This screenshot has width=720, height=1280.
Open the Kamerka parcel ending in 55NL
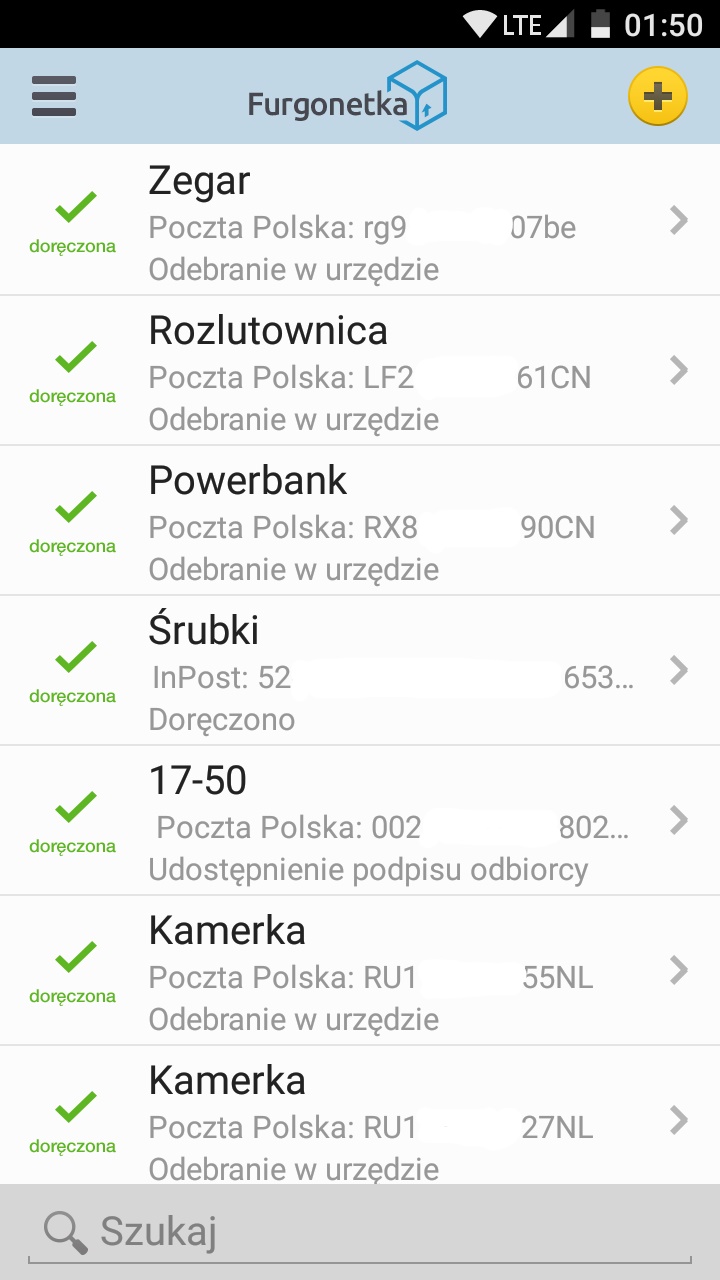[360, 971]
